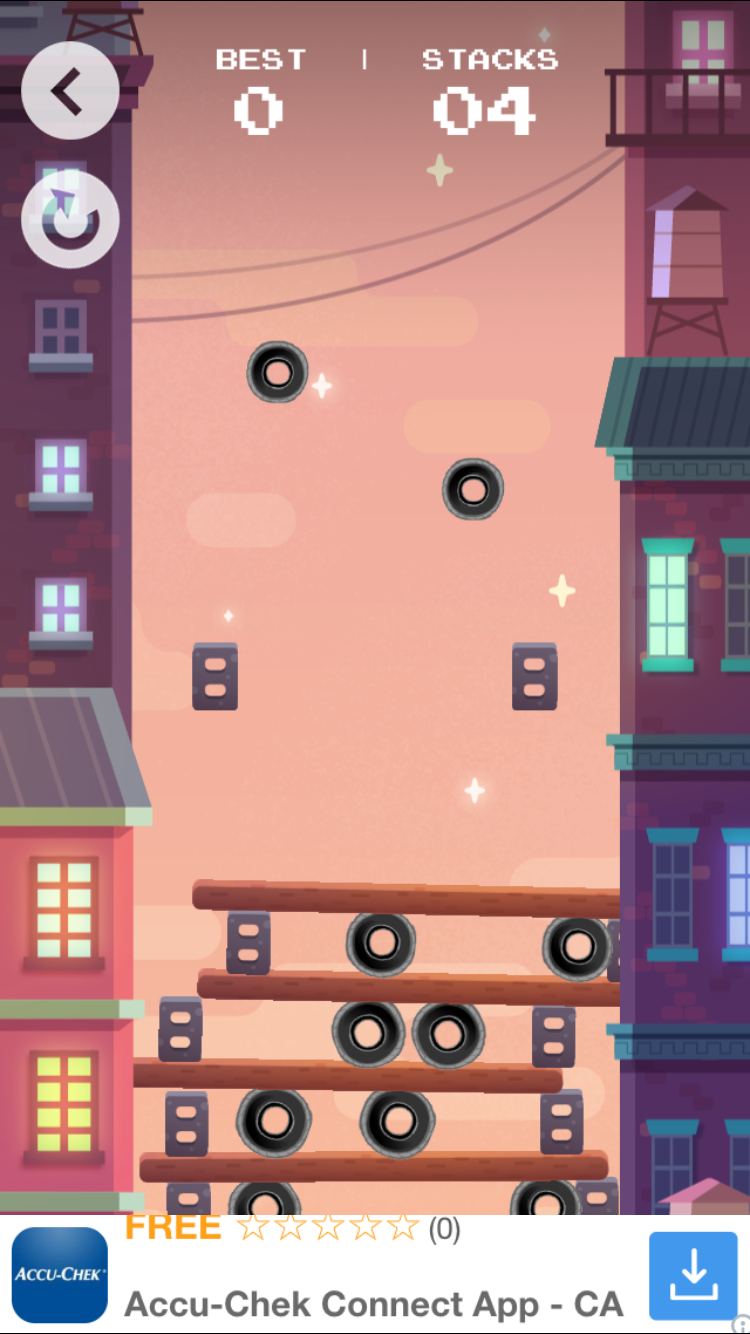The width and height of the screenshot is (750, 1334).
Task: Go back with the arrow button
Action: (70, 91)
